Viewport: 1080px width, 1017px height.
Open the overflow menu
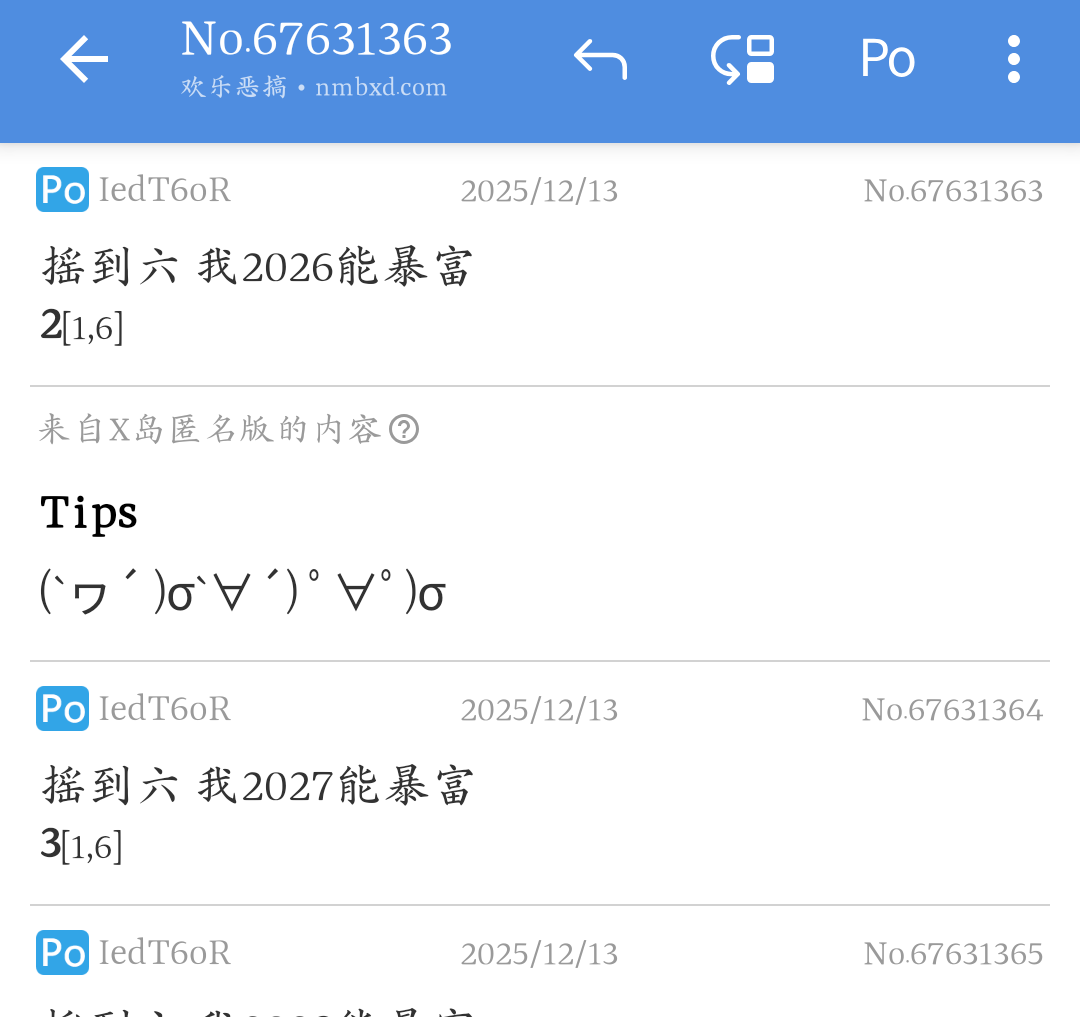coord(1013,60)
